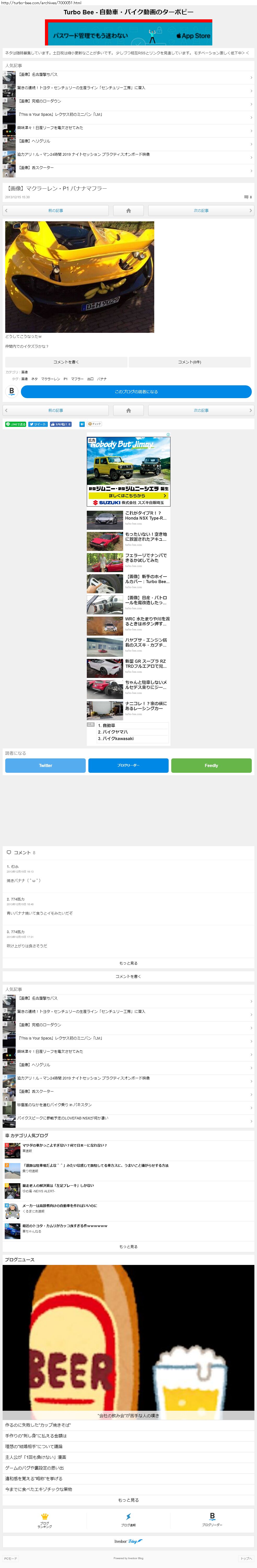The image size is (257, 1568).
Task: Open related article フェラーリでナンパできるか試してみた
Action: click(x=146, y=557)
